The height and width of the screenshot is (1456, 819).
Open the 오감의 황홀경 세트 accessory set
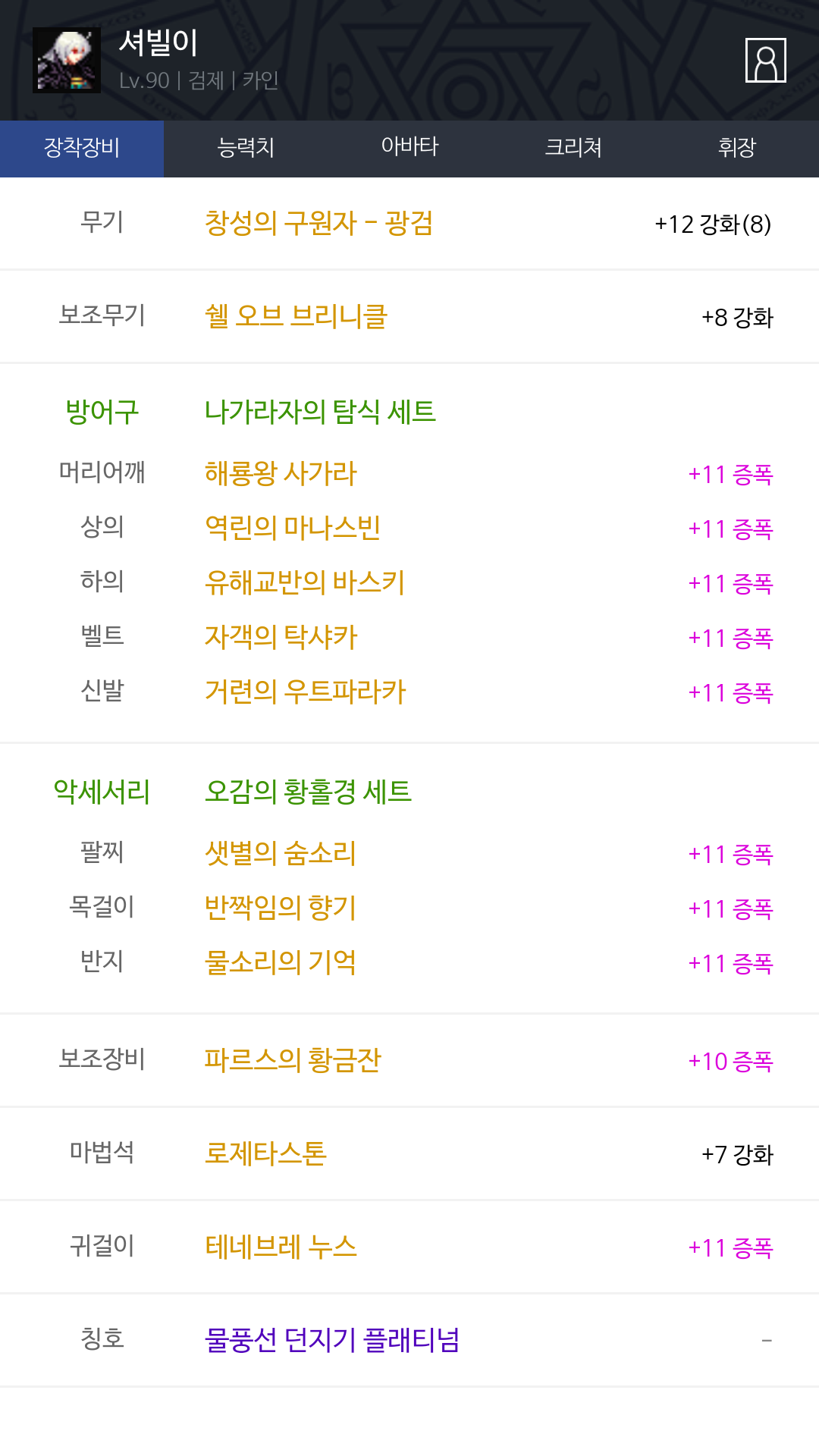tap(308, 792)
